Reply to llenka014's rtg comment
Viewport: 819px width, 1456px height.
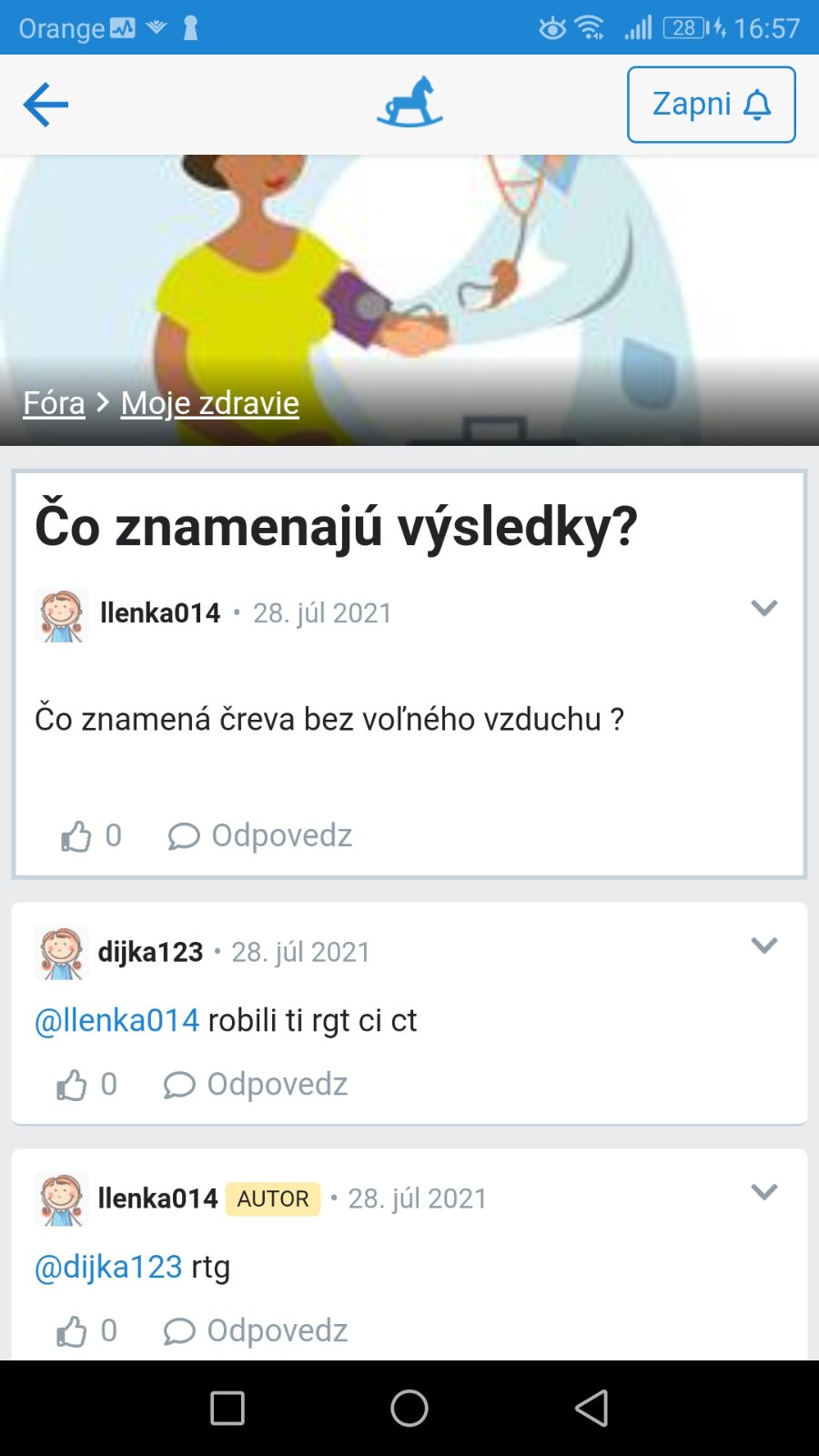(256, 1330)
